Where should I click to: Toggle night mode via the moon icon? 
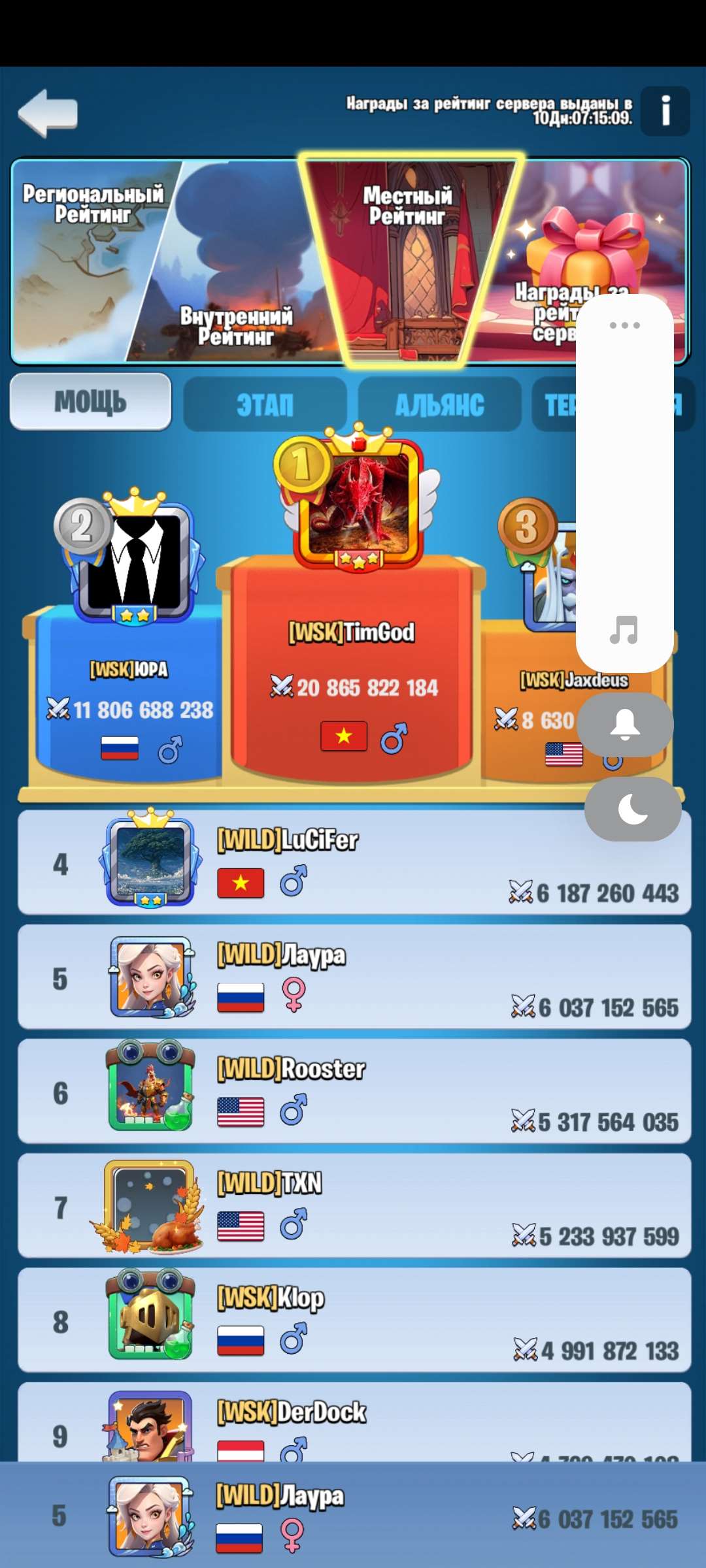tap(632, 808)
